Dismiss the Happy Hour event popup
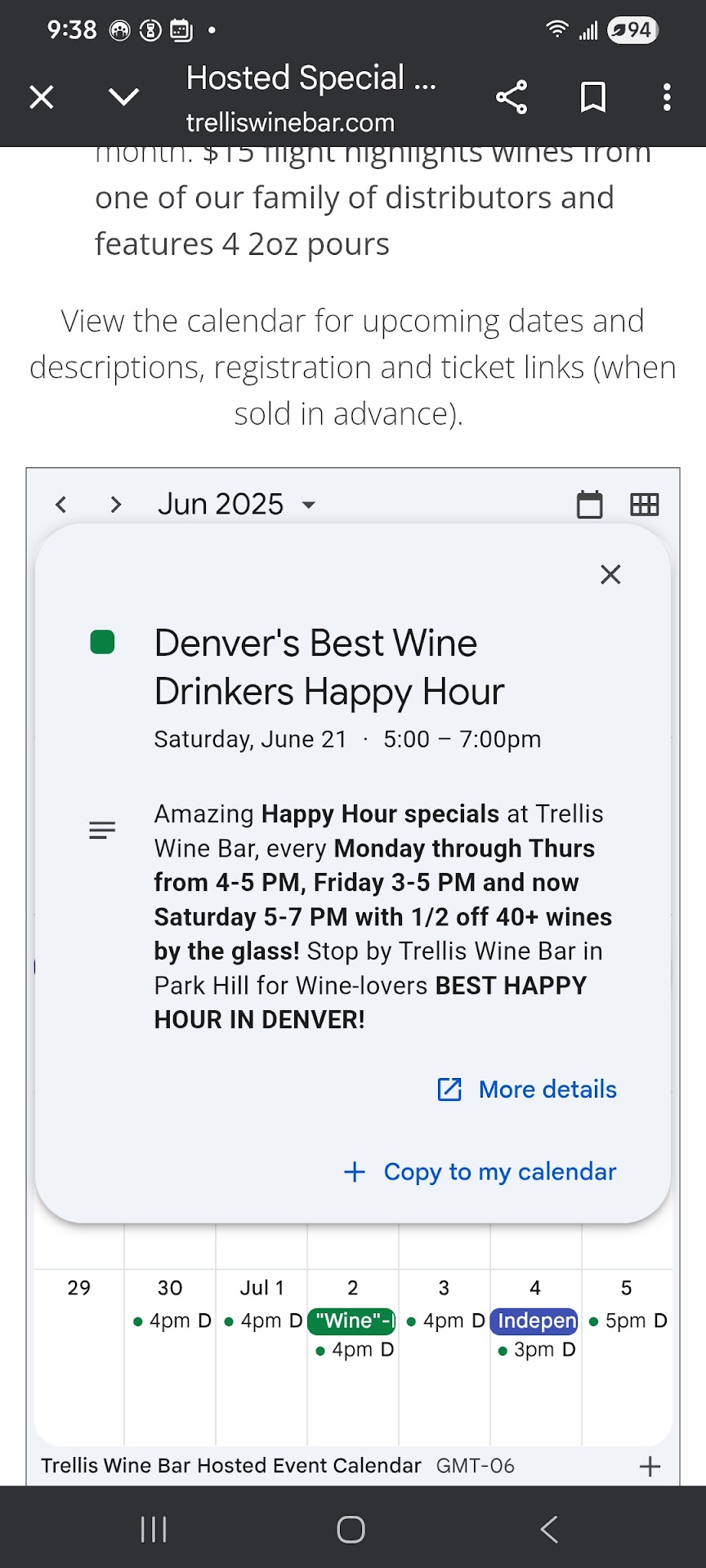 pyautogui.click(x=610, y=574)
